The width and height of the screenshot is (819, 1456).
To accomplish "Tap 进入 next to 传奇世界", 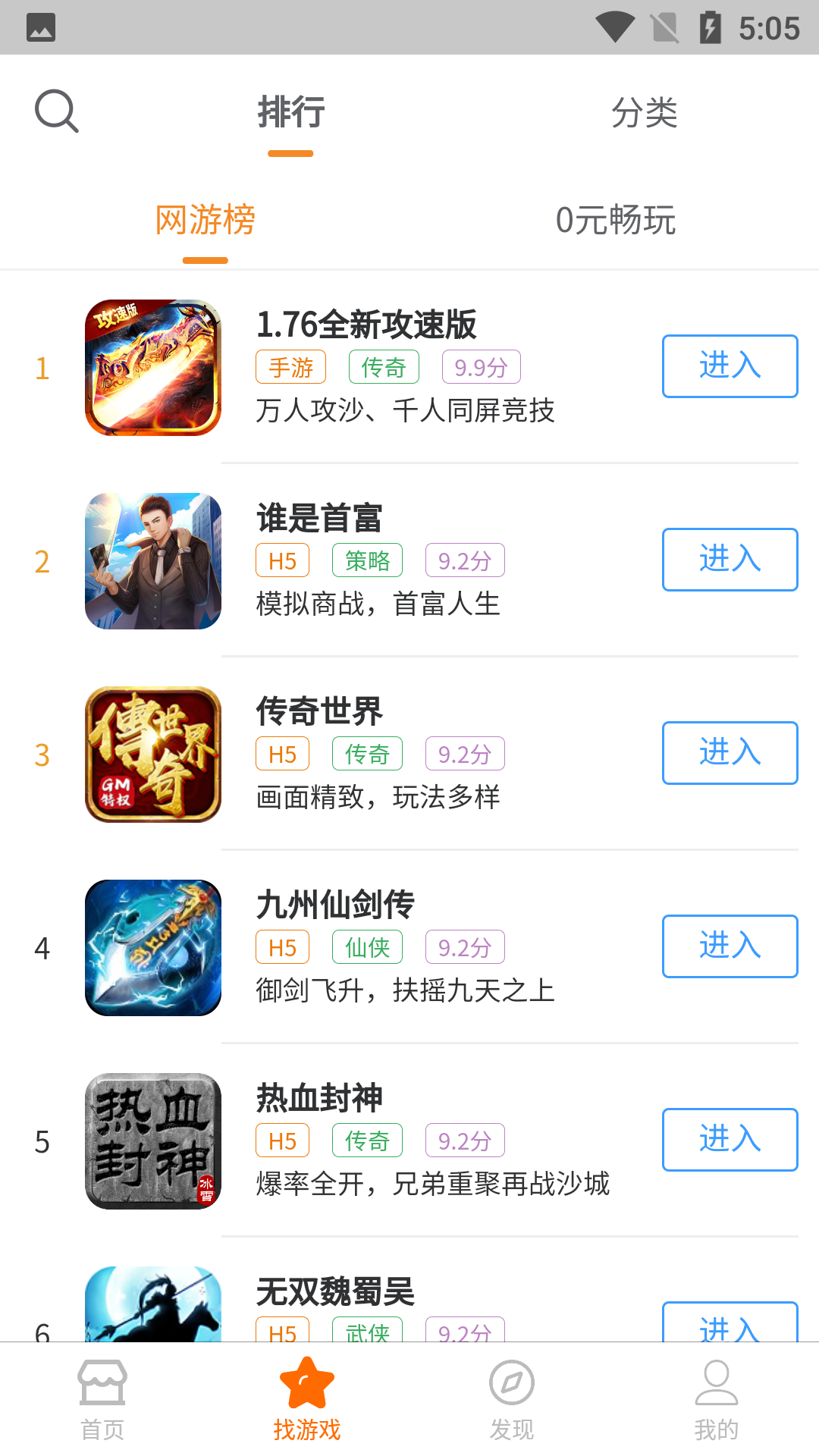I will point(730,753).
